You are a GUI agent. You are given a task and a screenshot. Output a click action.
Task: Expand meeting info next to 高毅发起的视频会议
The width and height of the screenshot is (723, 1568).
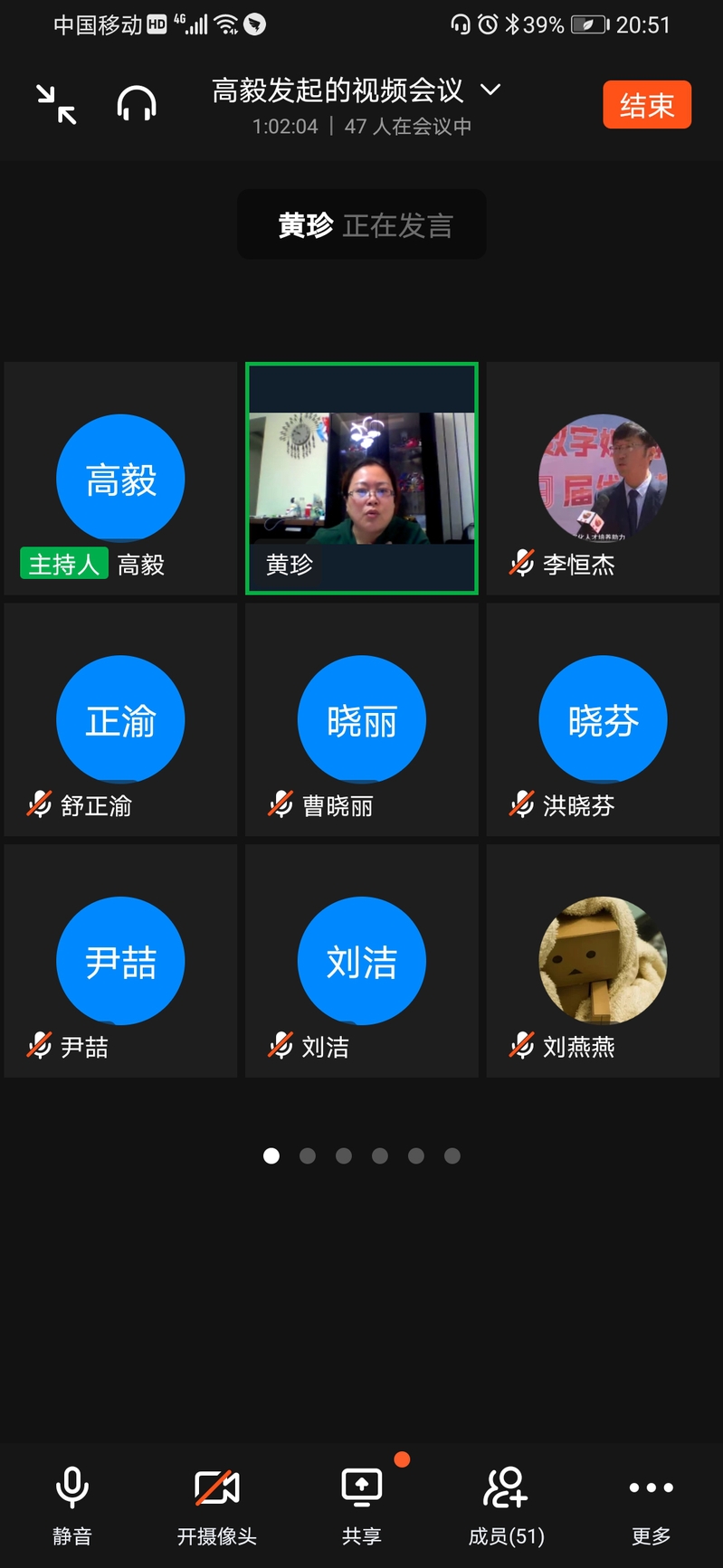pos(490,90)
